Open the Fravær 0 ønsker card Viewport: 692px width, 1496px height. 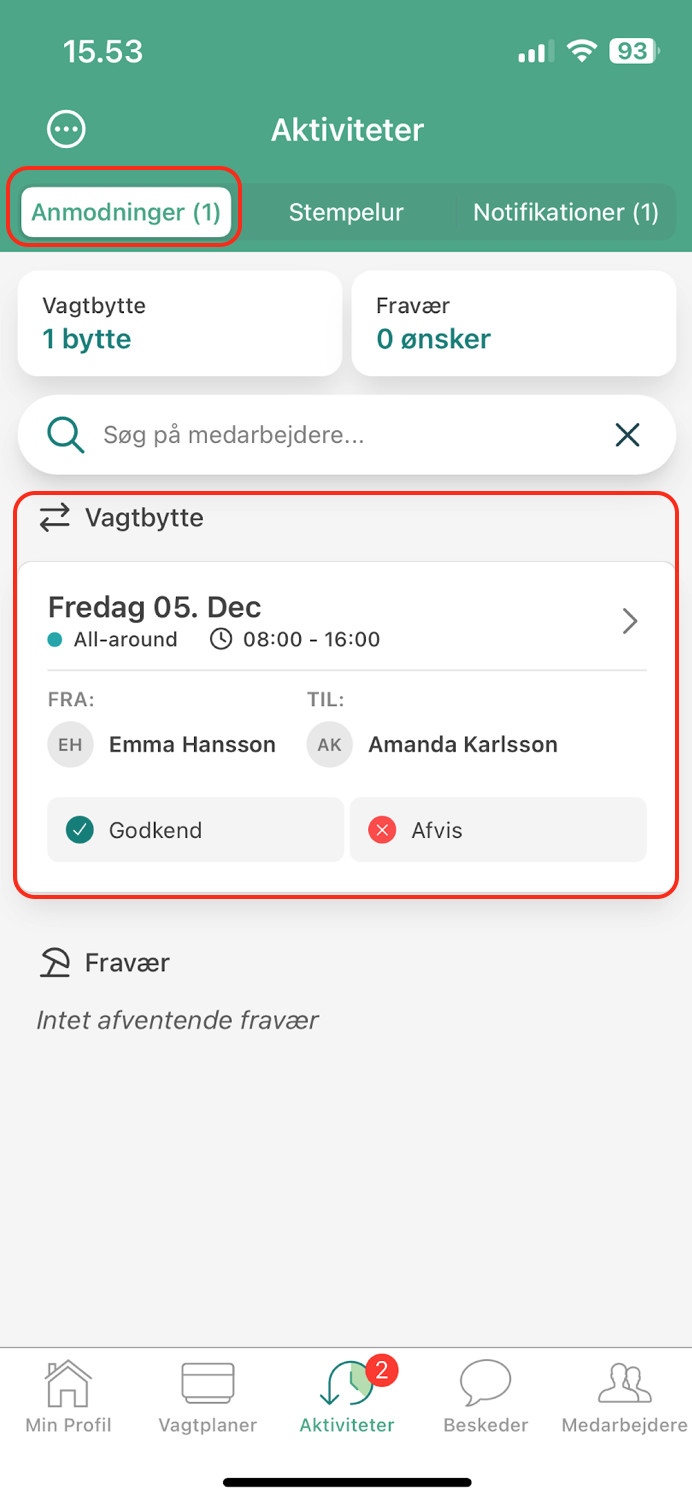click(513, 324)
